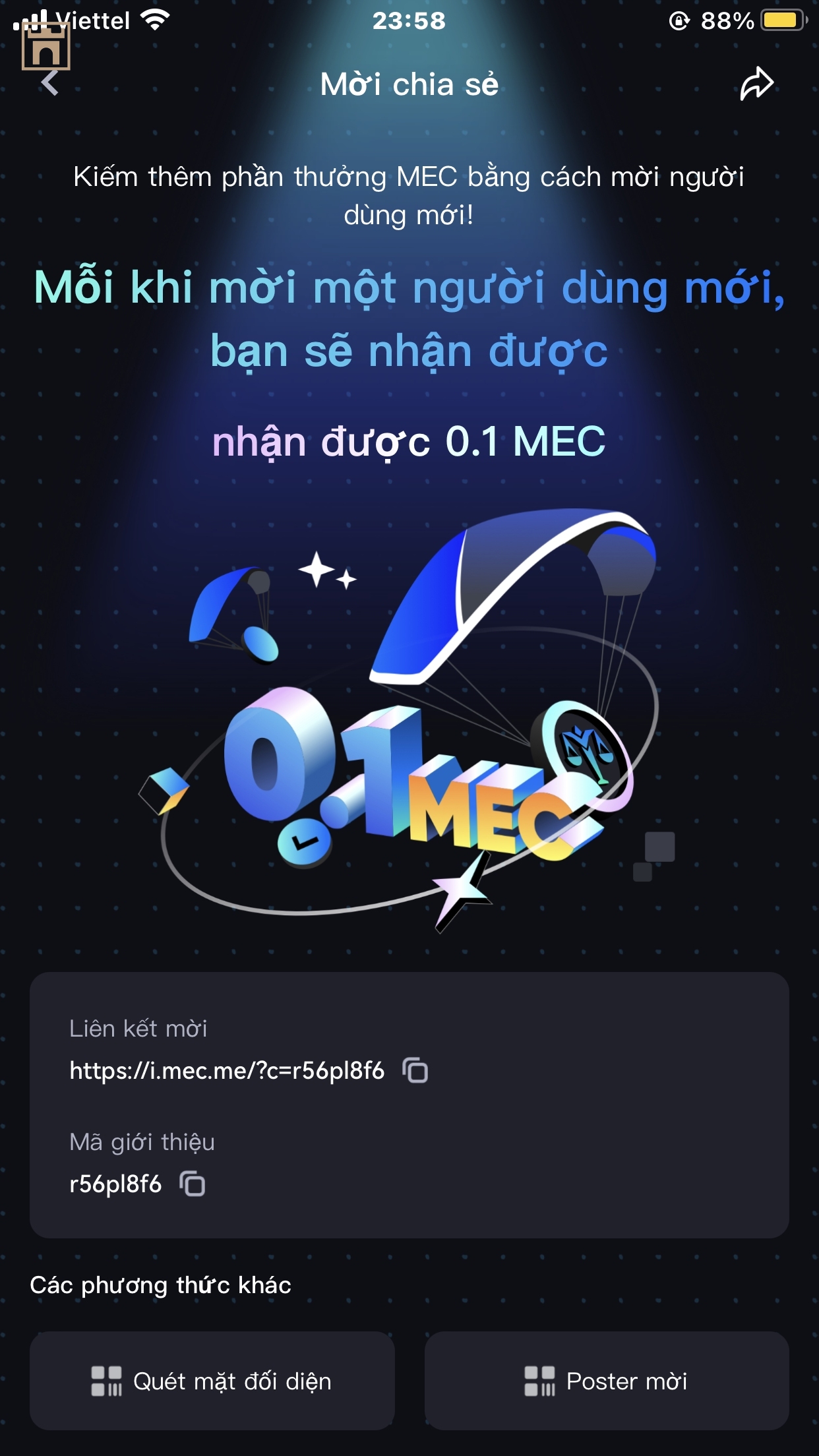Copy the invite link https://i.mec.me/?c=r56pl8f6
819x1456 pixels.
click(x=415, y=1070)
